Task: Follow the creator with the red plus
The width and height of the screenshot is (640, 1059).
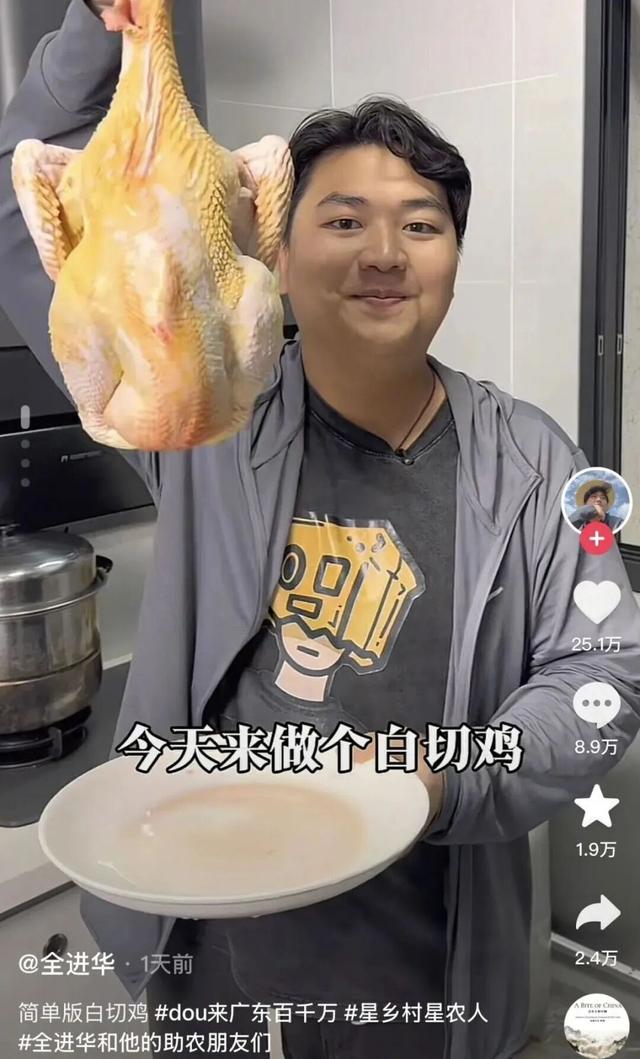Action: pyautogui.click(x=597, y=538)
